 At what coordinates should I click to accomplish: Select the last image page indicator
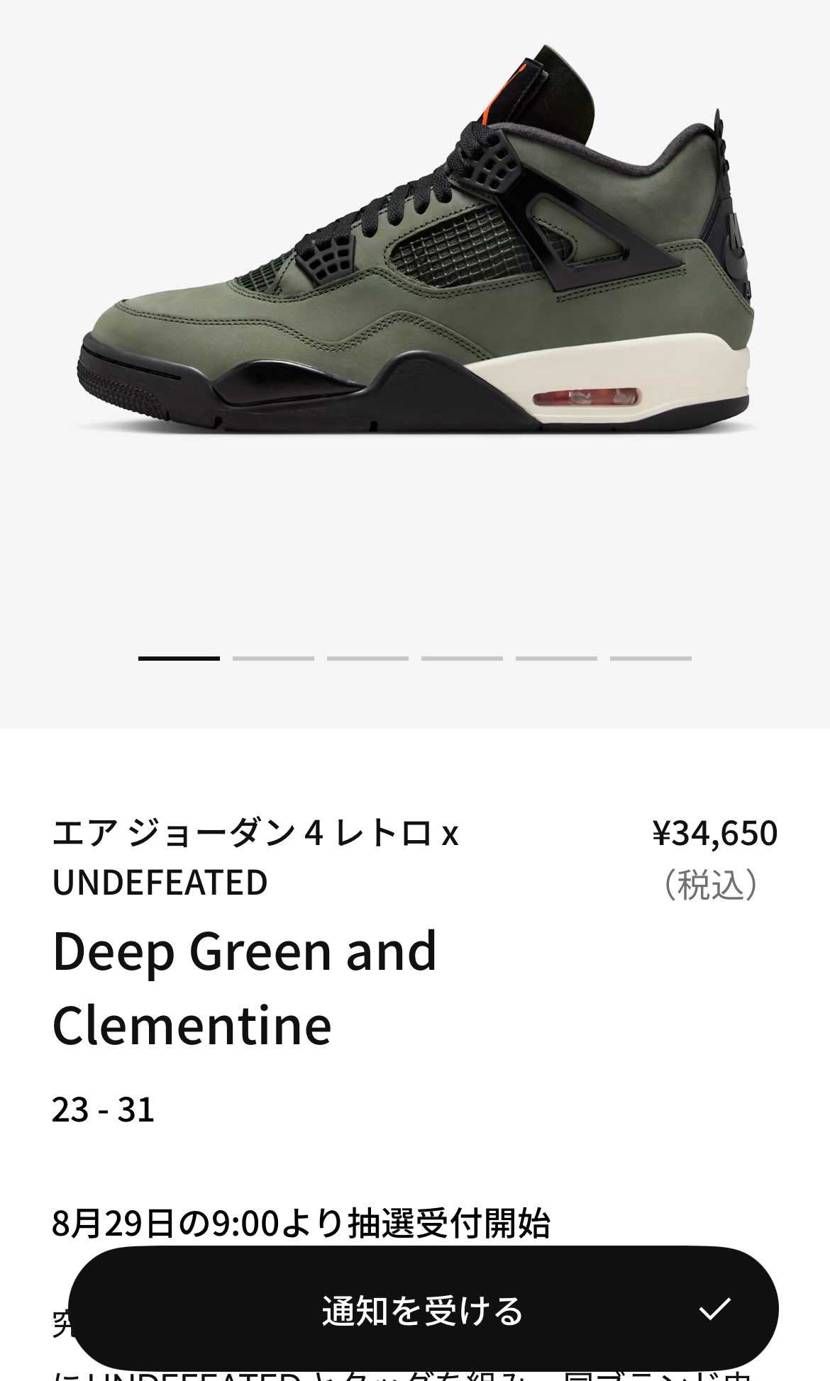[650, 658]
